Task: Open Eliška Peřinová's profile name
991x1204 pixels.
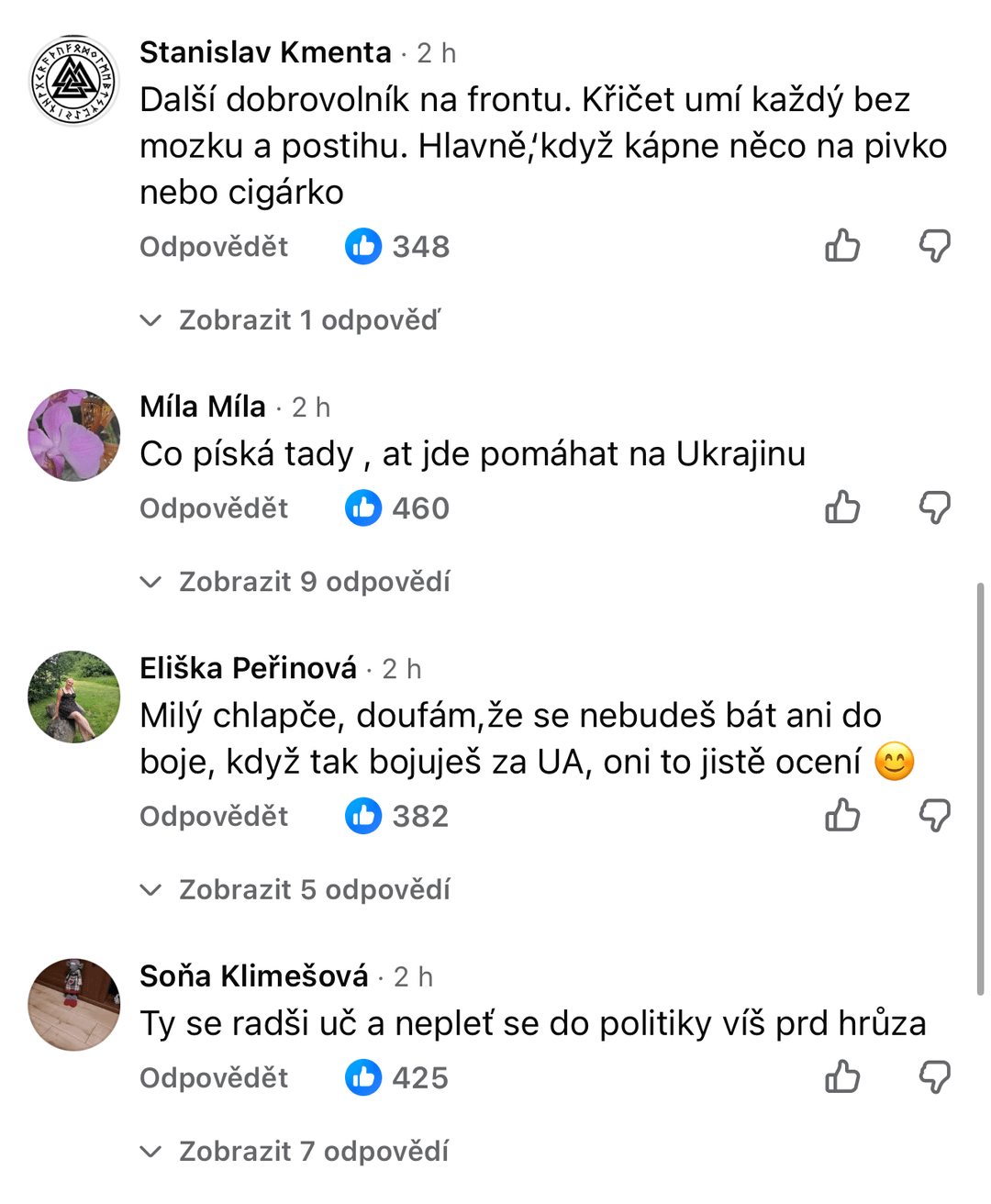Action: click(x=248, y=668)
